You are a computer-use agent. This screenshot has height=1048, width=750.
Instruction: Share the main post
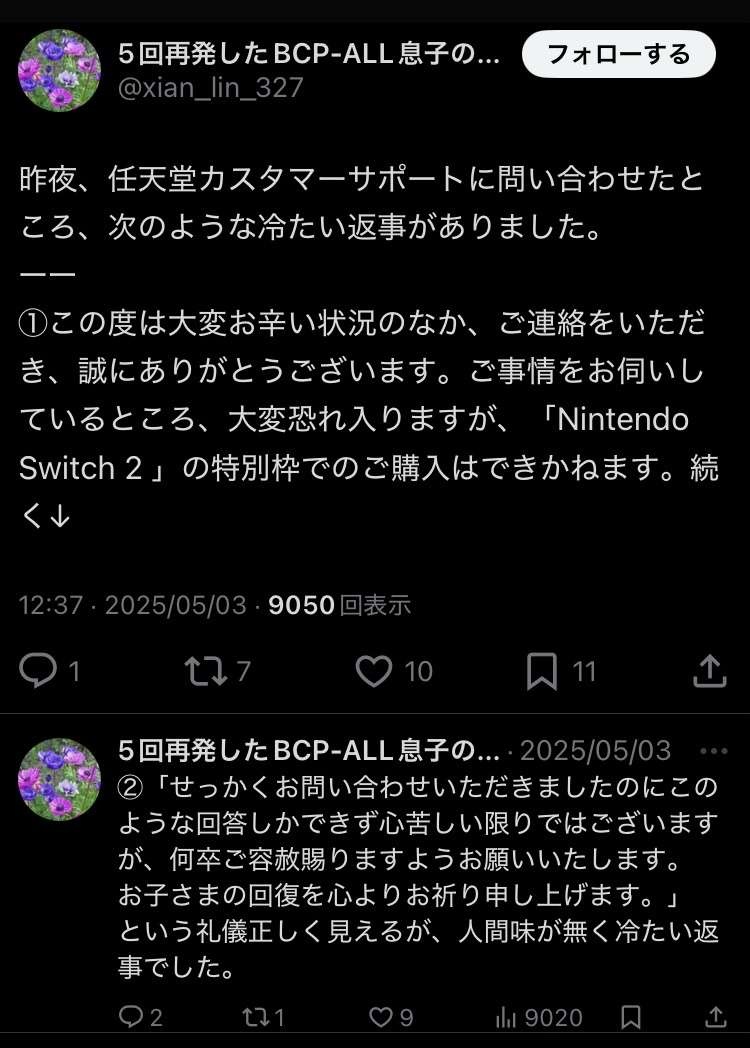pos(709,671)
